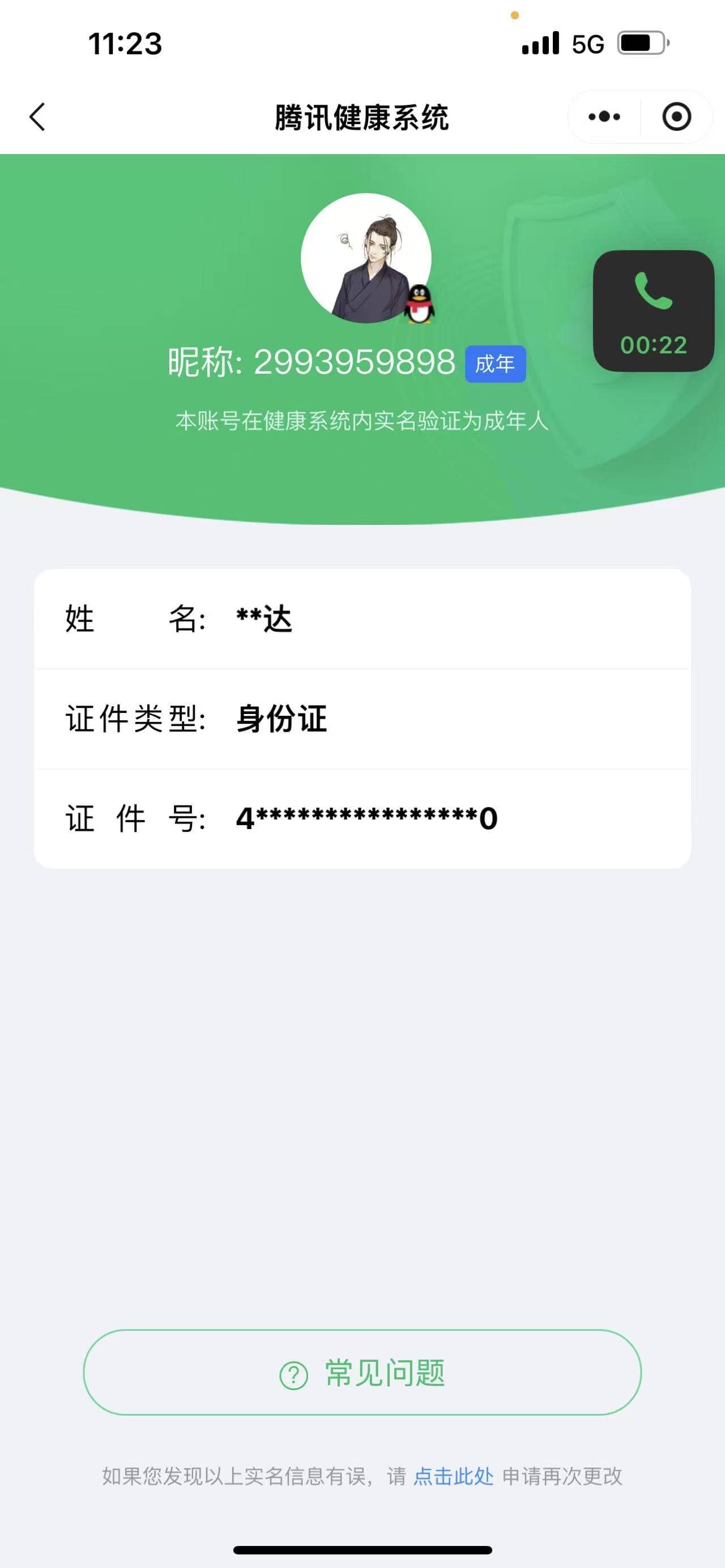Tap the 5G network indicator
The height and width of the screenshot is (1568, 725).
[587, 42]
